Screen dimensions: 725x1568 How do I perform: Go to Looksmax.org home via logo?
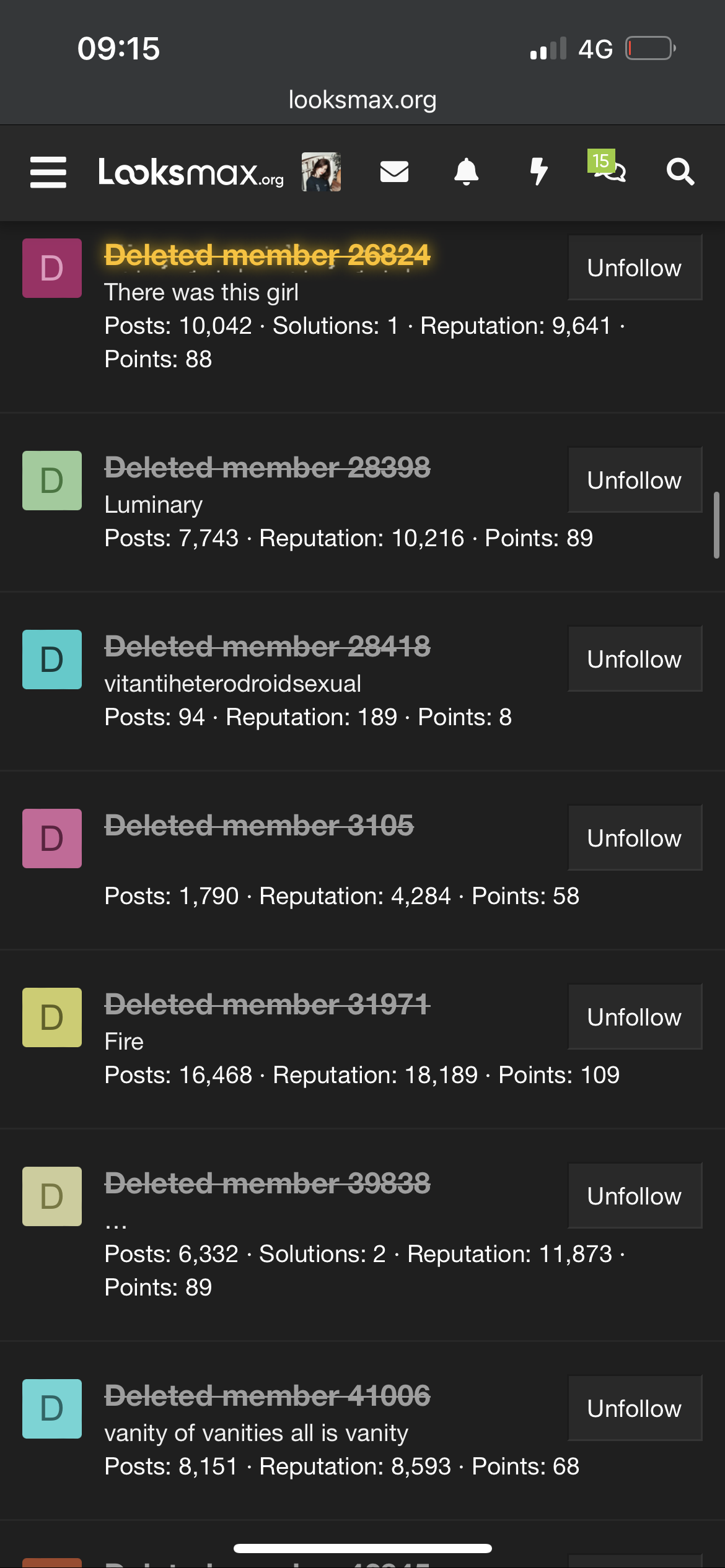tap(191, 172)
